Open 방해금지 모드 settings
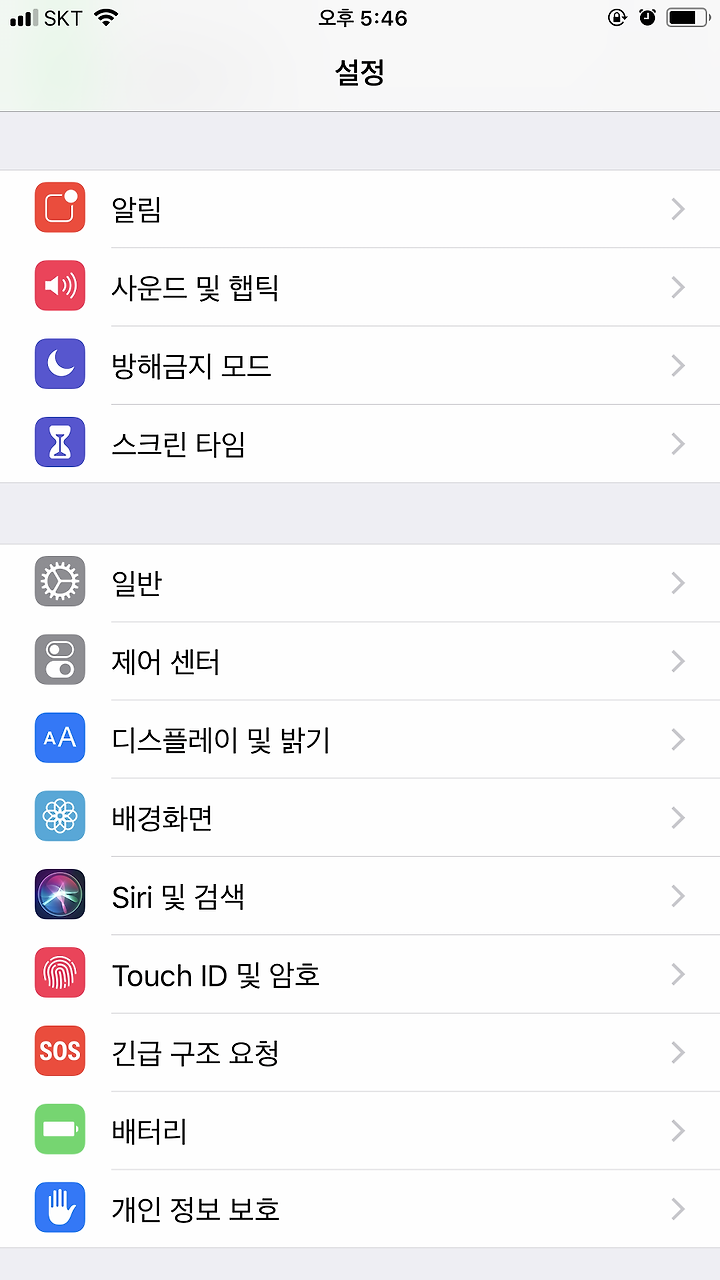The image size is (720, 1280). (360, 365)
